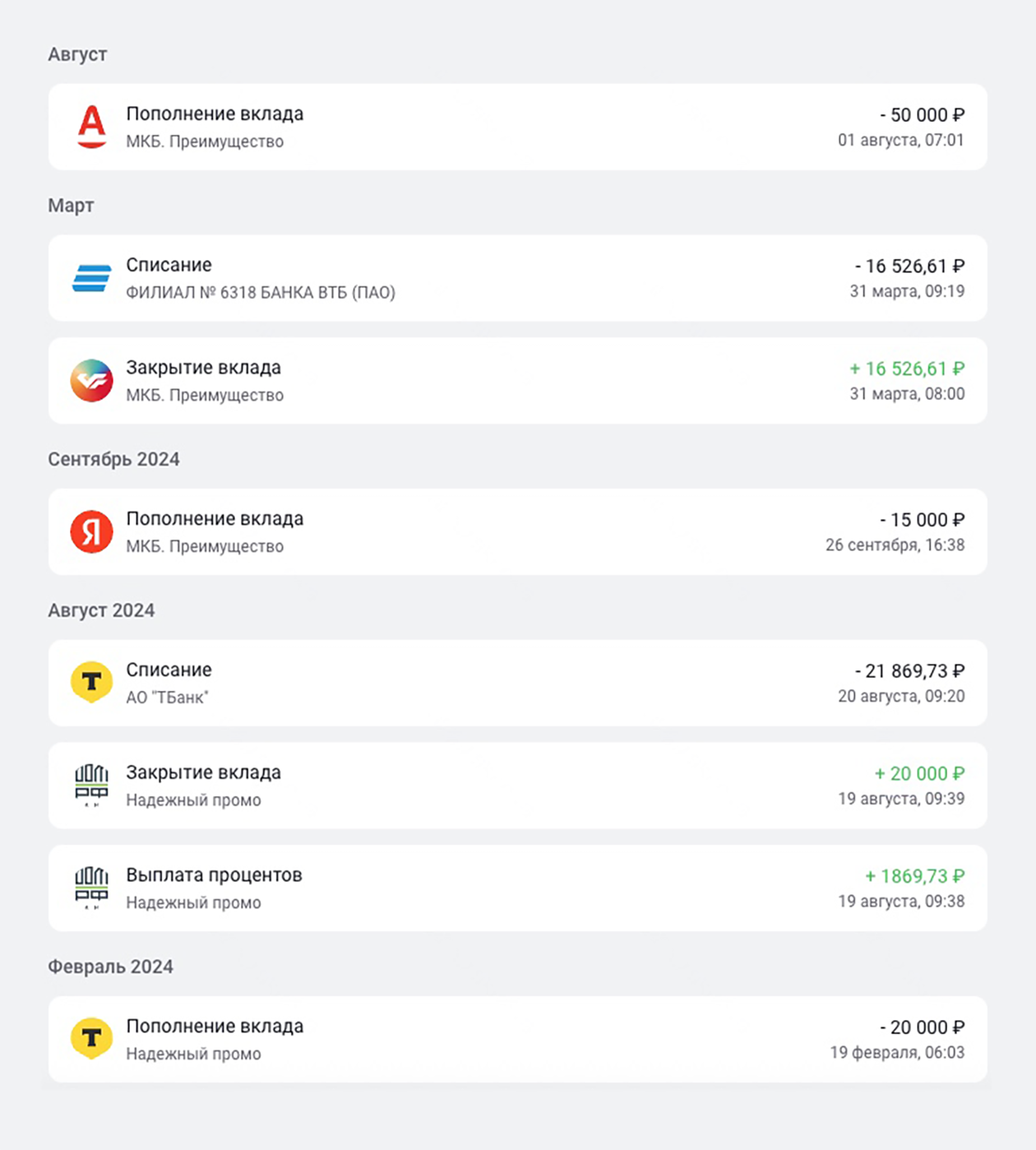This screenshot has width=1036, height=1150.
Task: Click the Надежный промо label in February row
Action: (x=193, y=1054)
